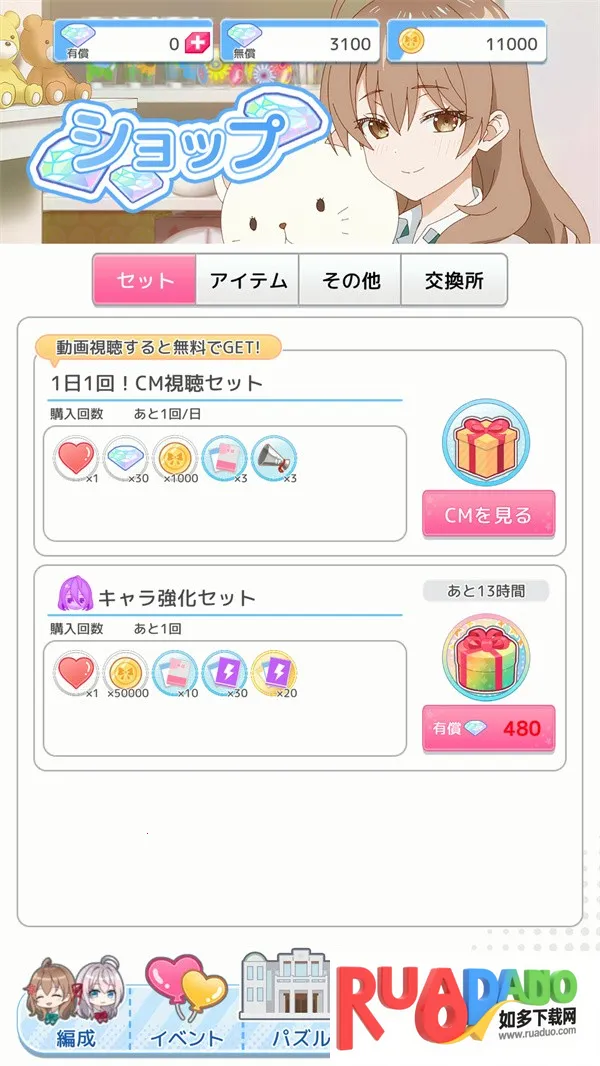Screen dimensions: 600x1066
Task: Go to the イベント section
Action: click(185, 1010)
